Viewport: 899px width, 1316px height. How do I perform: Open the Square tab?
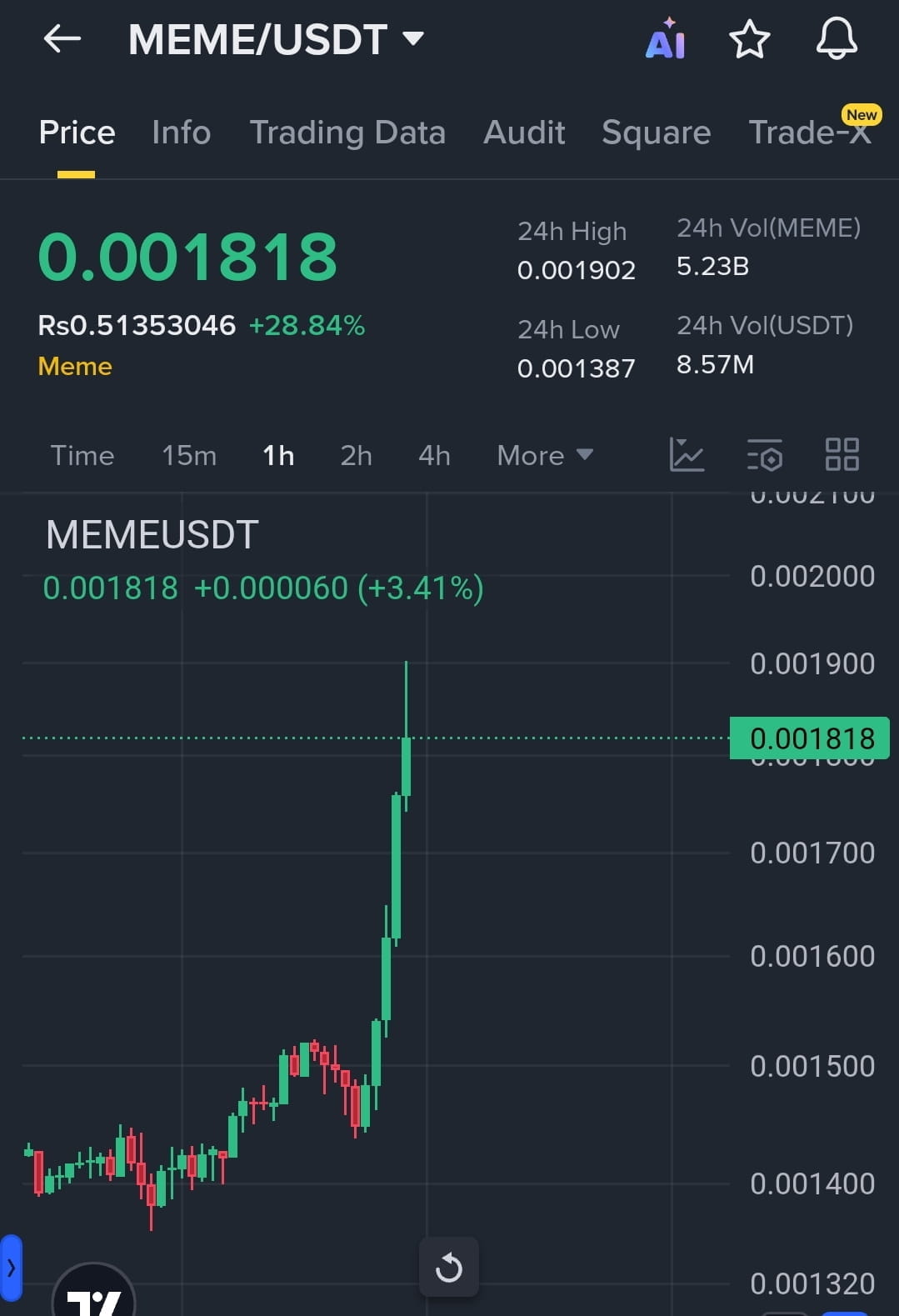[656, 133]
